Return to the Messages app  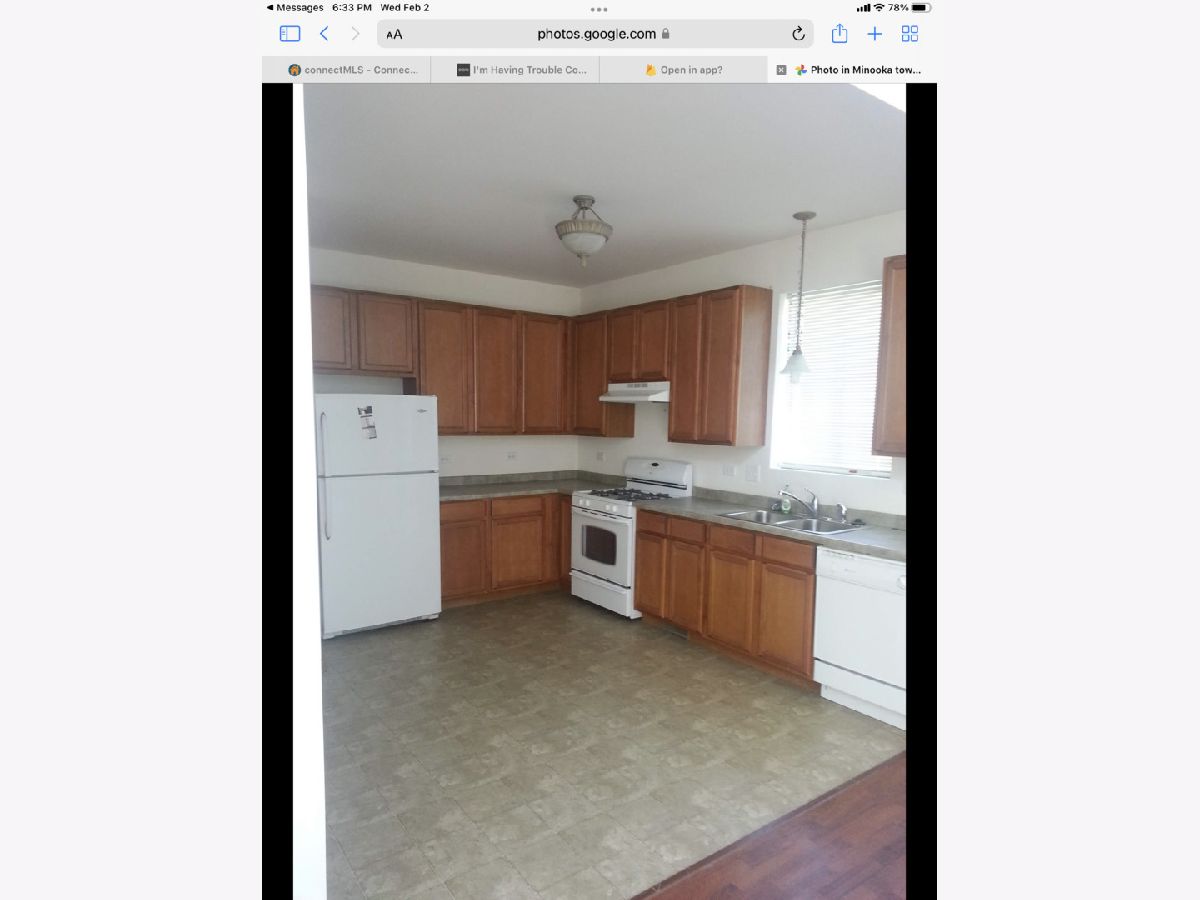[295, 7]
